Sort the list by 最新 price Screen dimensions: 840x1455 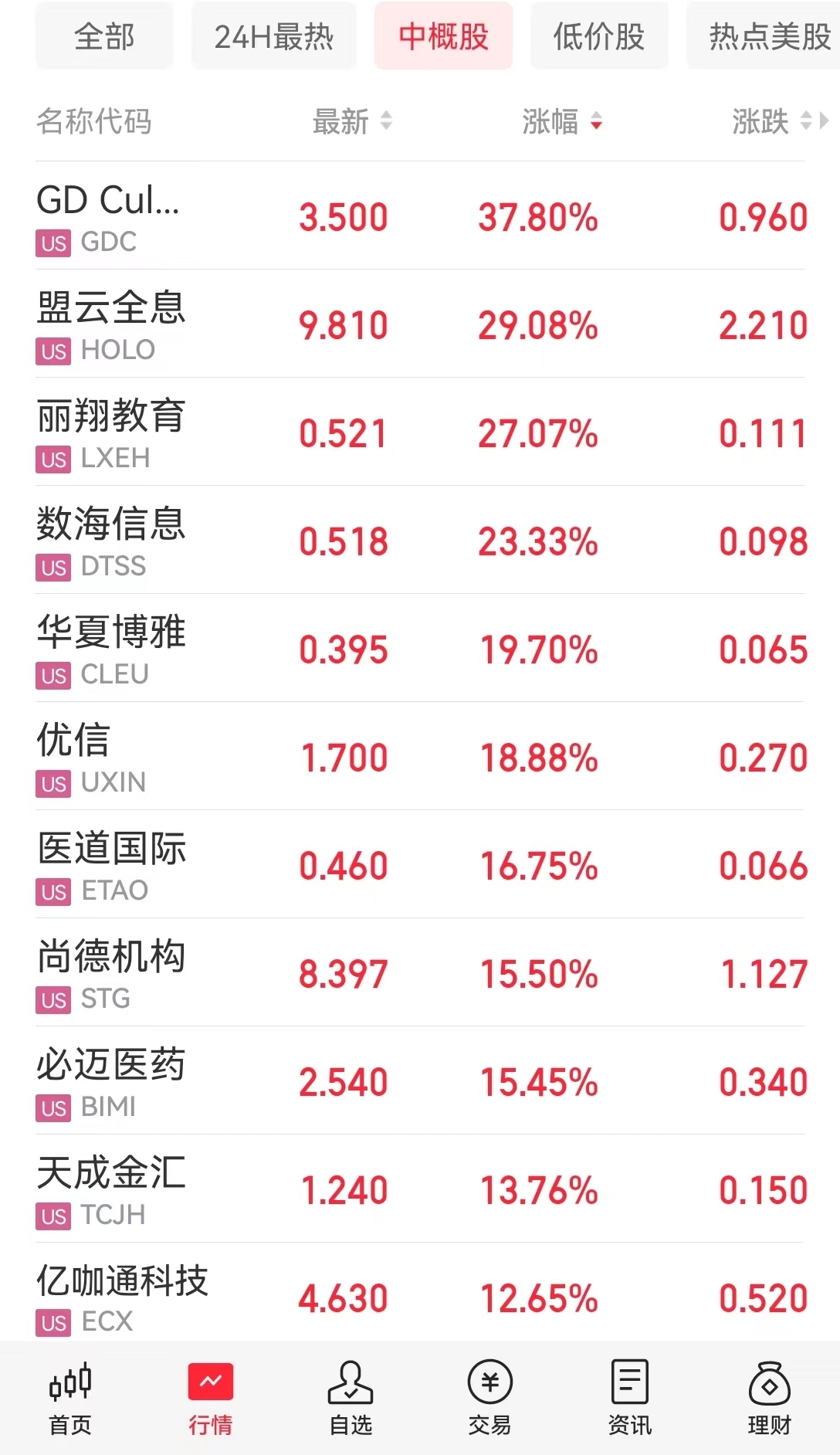pyautogui.click(x=351, y=121)
